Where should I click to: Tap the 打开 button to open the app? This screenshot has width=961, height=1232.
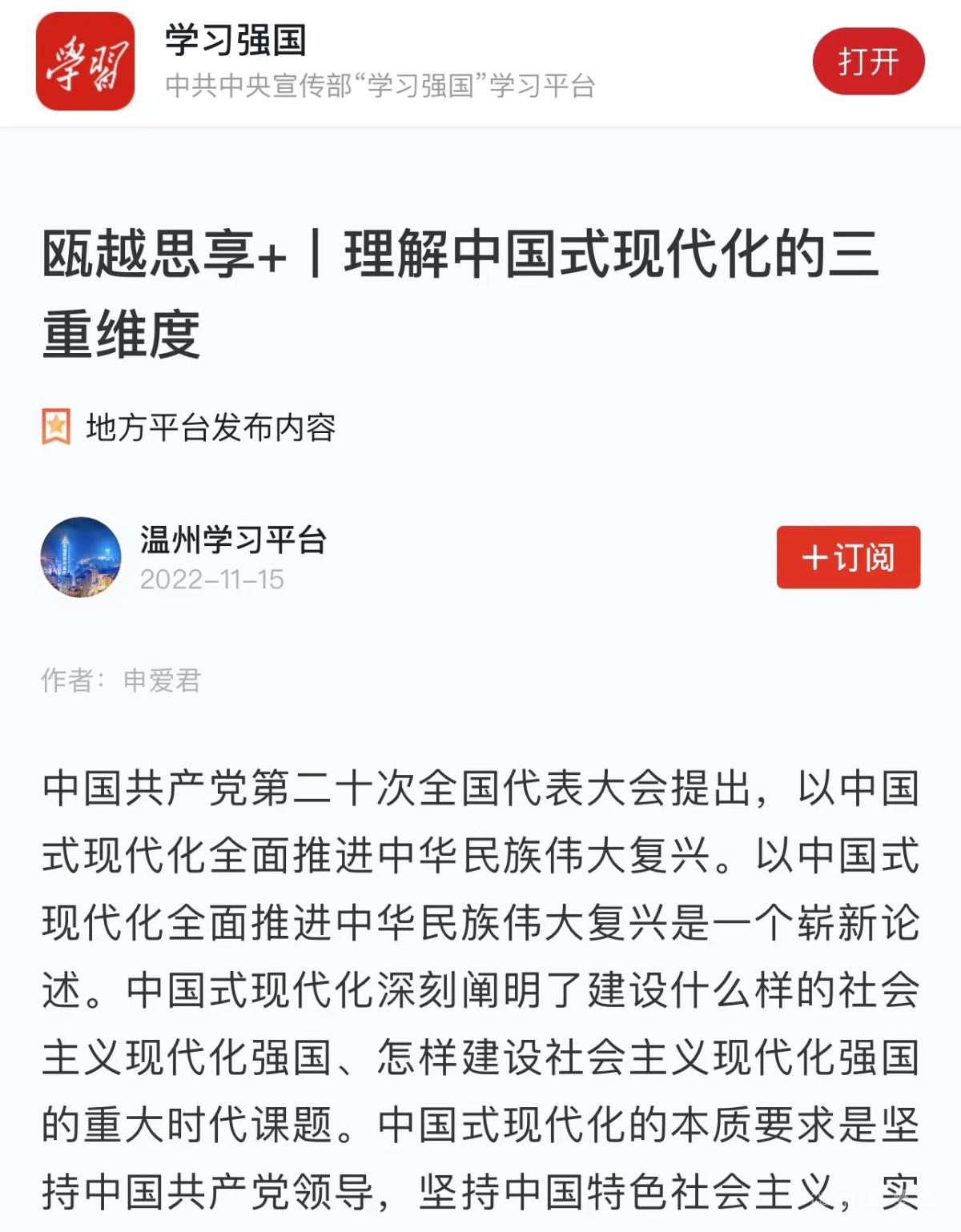(868, 62)
